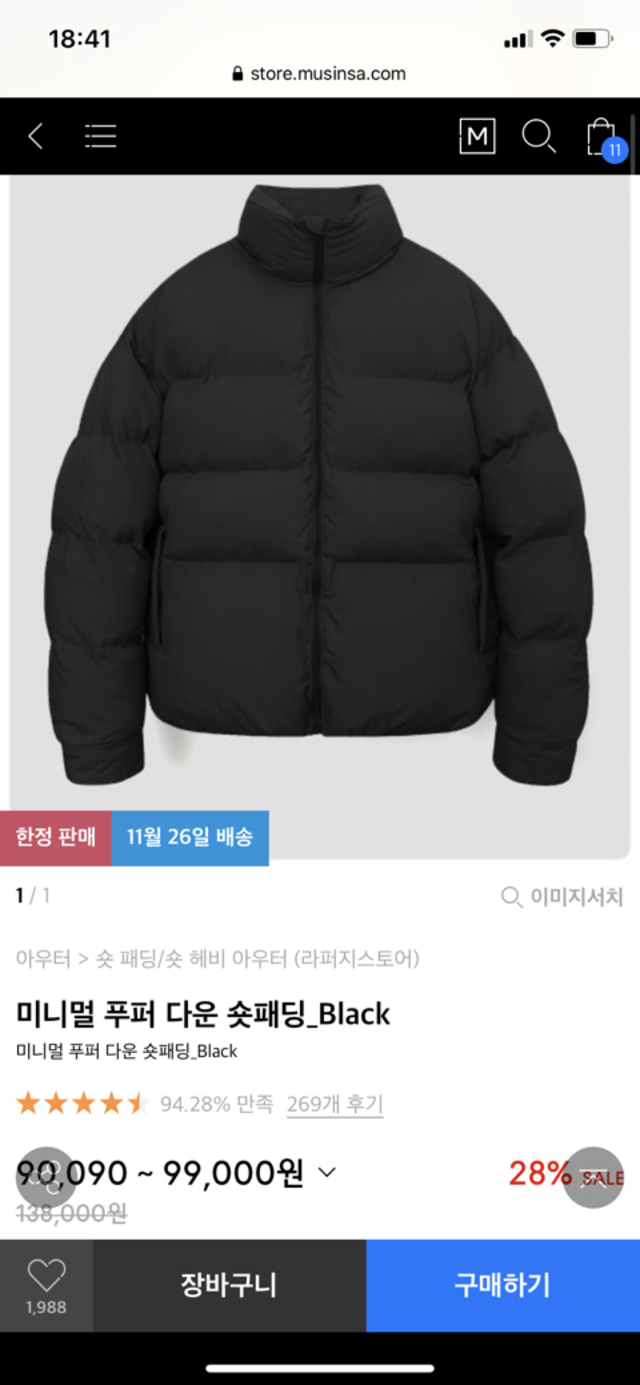Tap 이미지서치 image search
Screen dimensions: 640x1385
pos(562,896)
